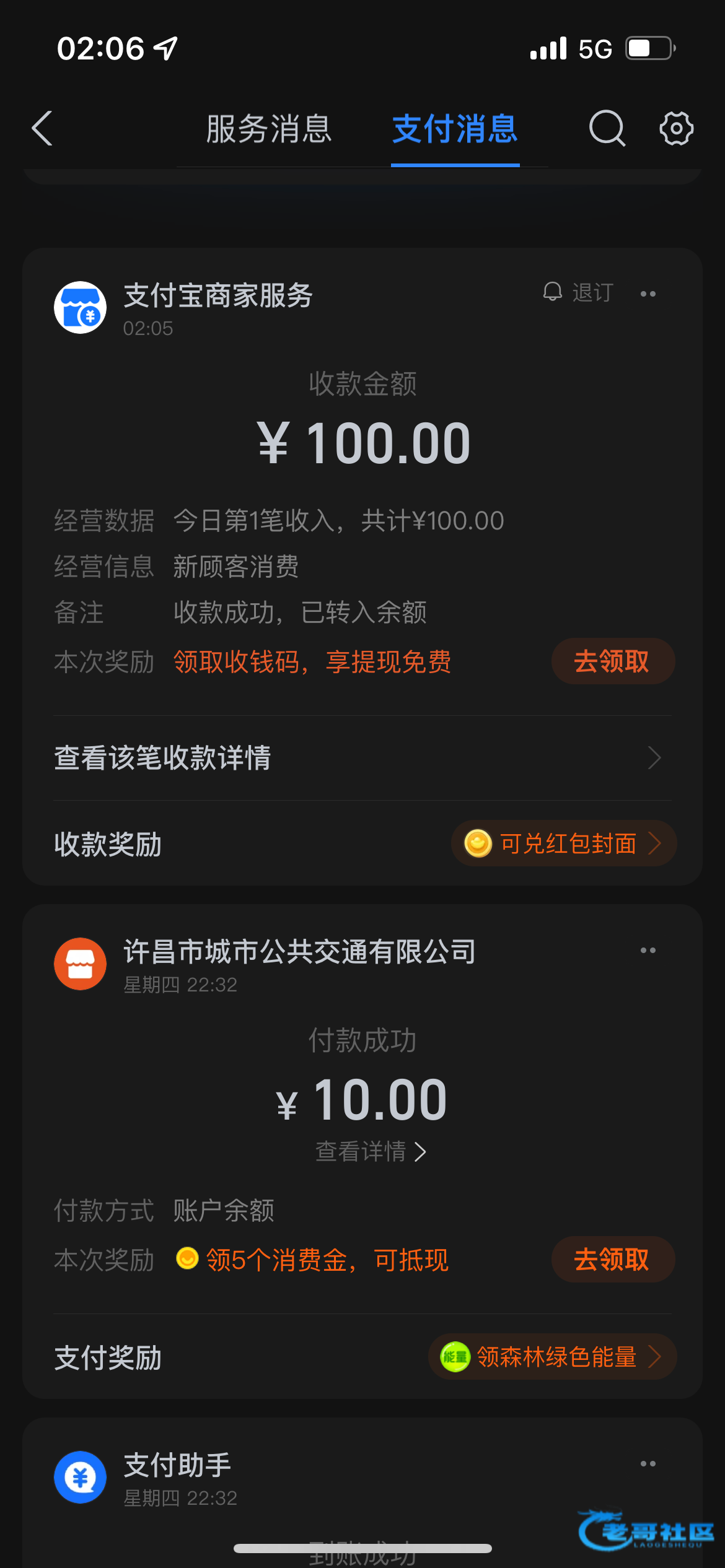Tap 退订 to unsubscribe from 支付宝商家服务
This screenshot has height=1568, width=725.
[x=578, y=292]
